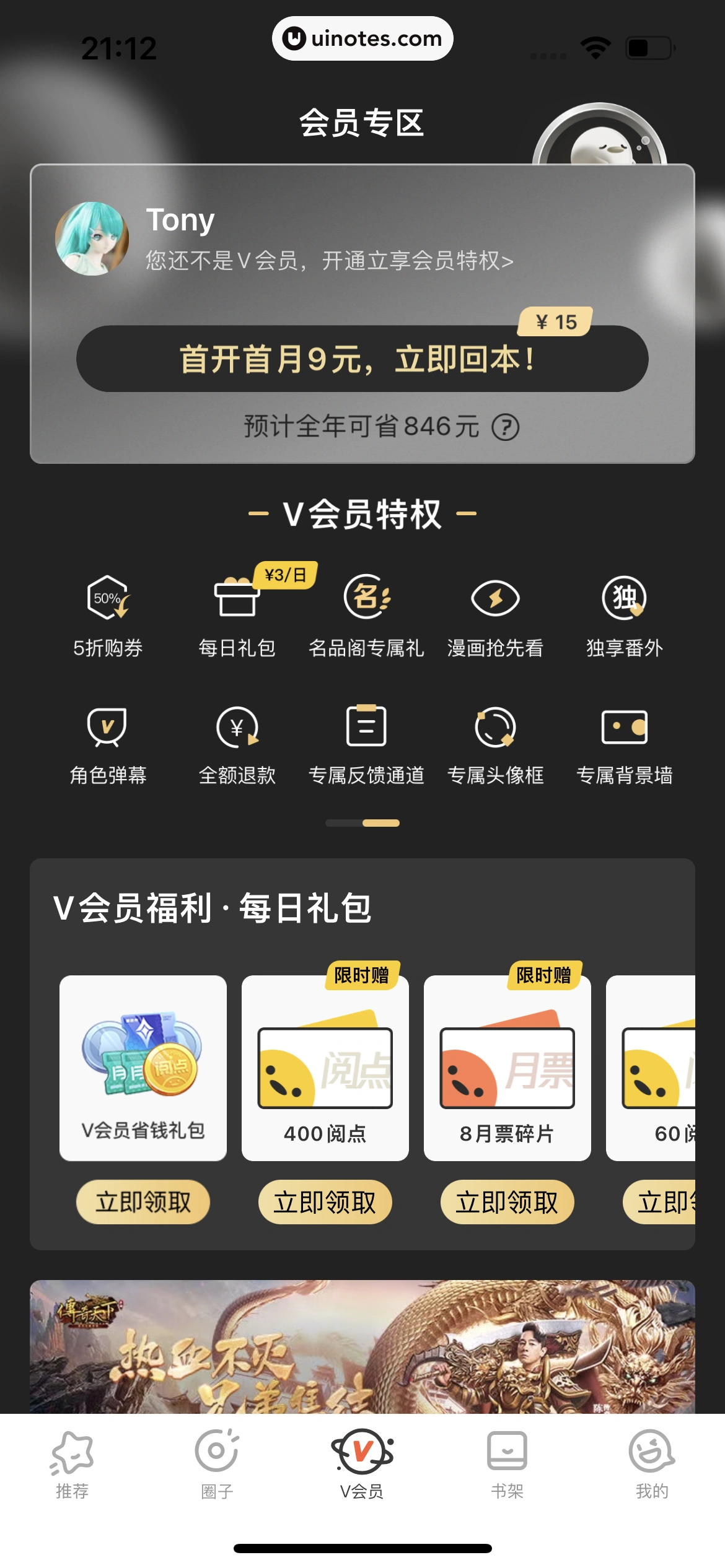
Task: Claim the 400阅点 daily gift
Action: [x=325, y=1201]
